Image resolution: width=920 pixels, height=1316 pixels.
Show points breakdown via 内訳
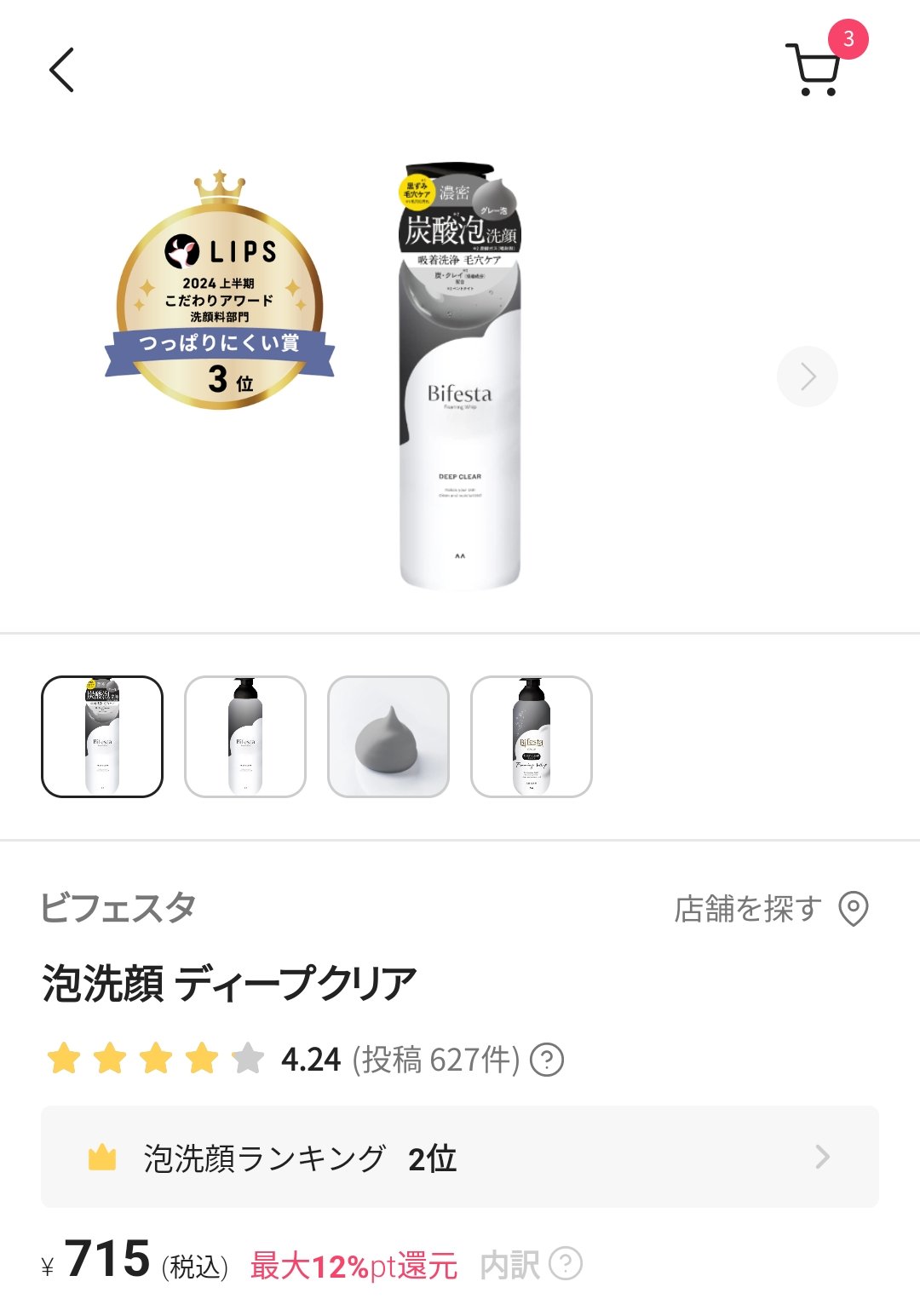pyautogui.click(x=530, y=1265)
